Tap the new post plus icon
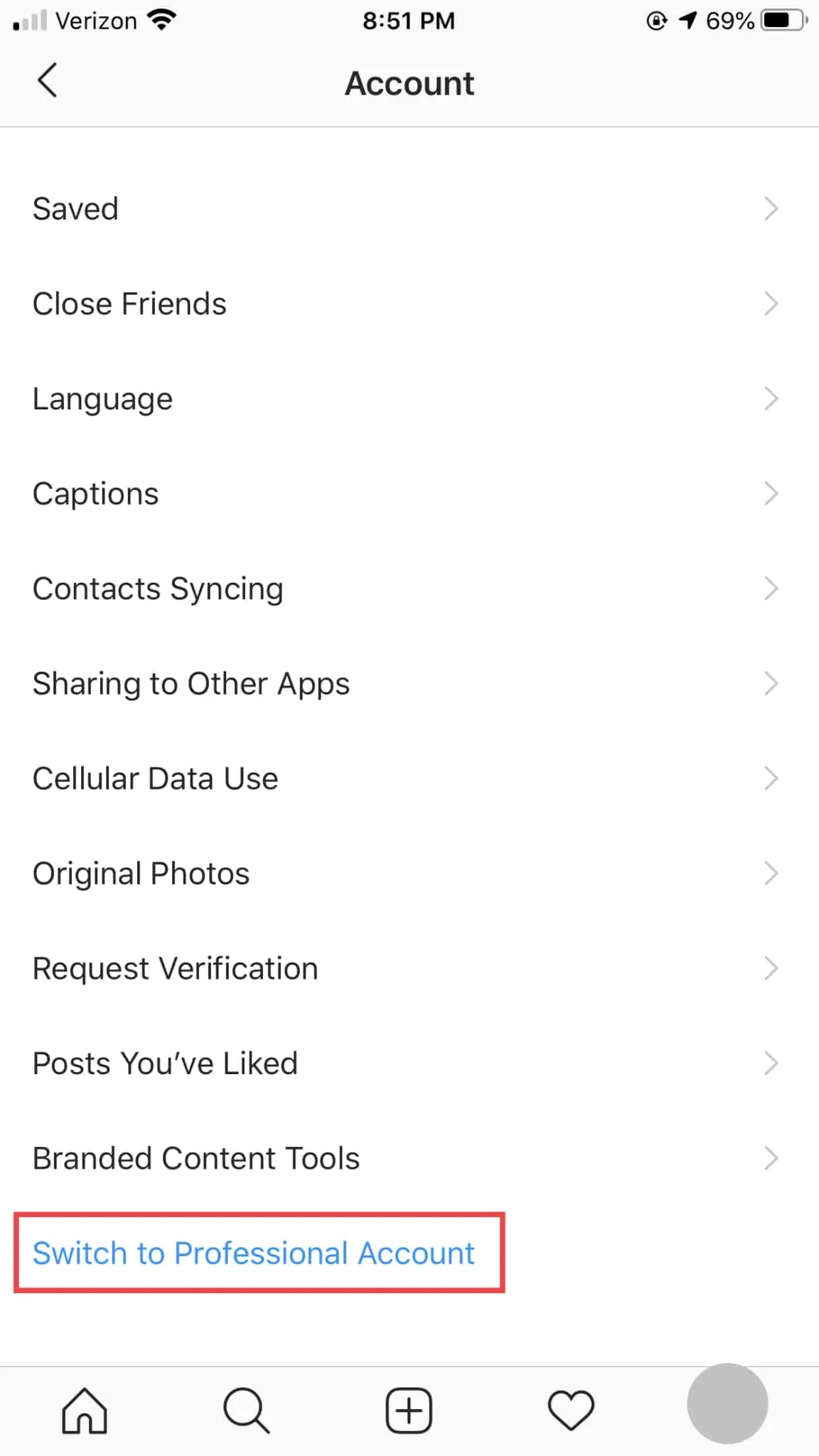Screen dimensions: 819x1456 coord(409,1410)
